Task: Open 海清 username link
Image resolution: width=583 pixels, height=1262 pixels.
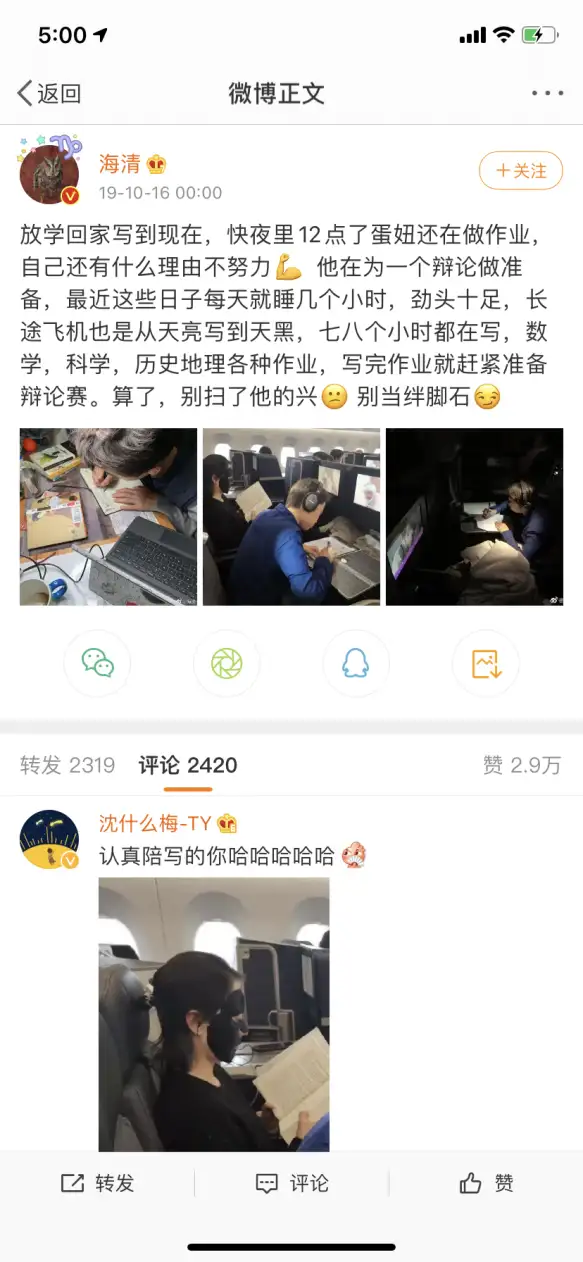Action: 119,164
